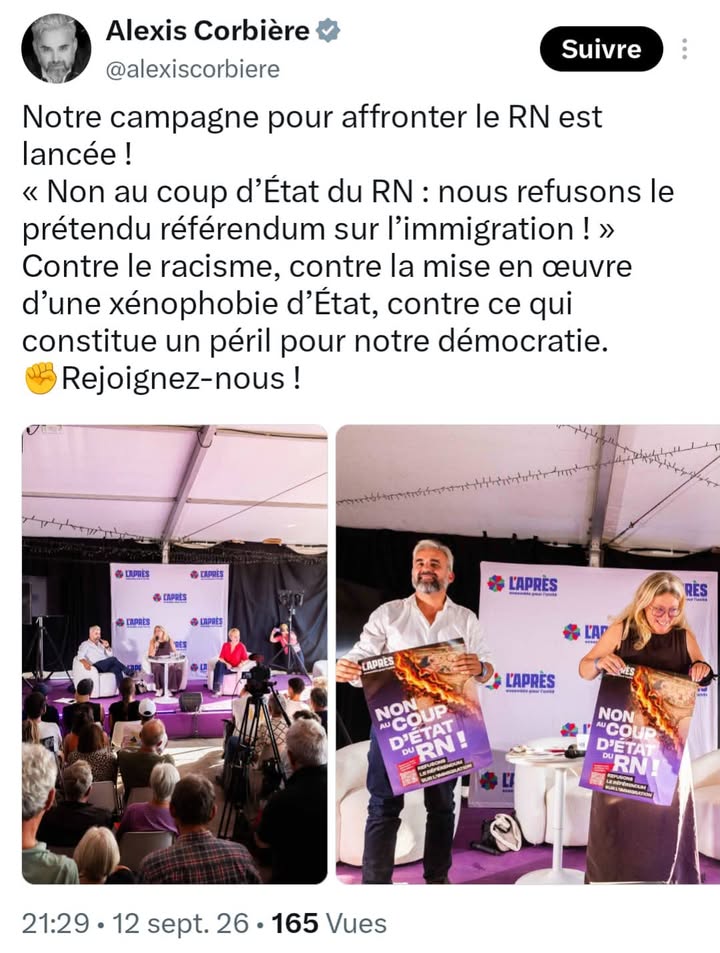Screen dimensions: 720x953
Task: Open the photo of the conference audience
Action: [x=174, y=654]
